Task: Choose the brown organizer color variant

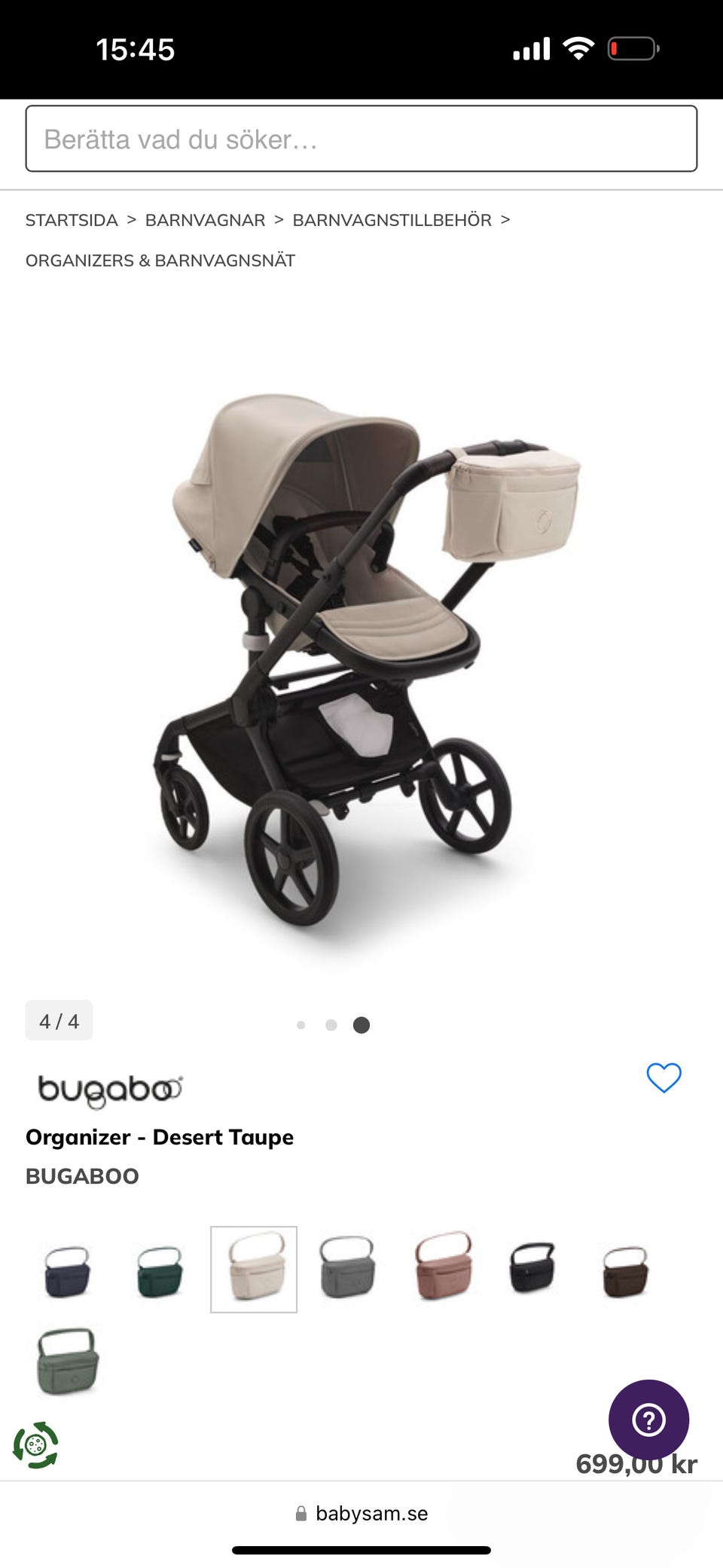Action: point(625,1270)
